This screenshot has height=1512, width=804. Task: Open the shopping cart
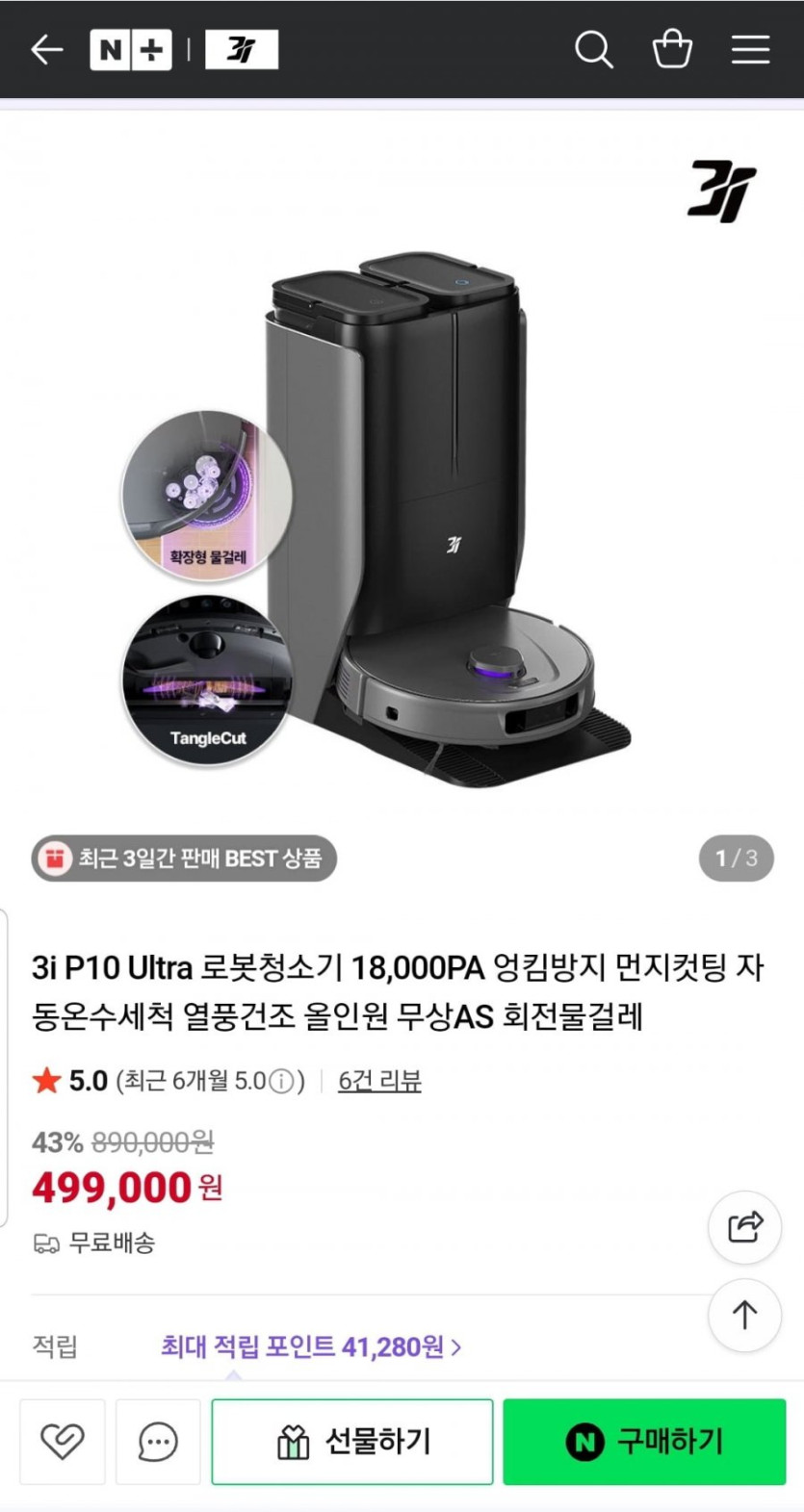[672, 49]
